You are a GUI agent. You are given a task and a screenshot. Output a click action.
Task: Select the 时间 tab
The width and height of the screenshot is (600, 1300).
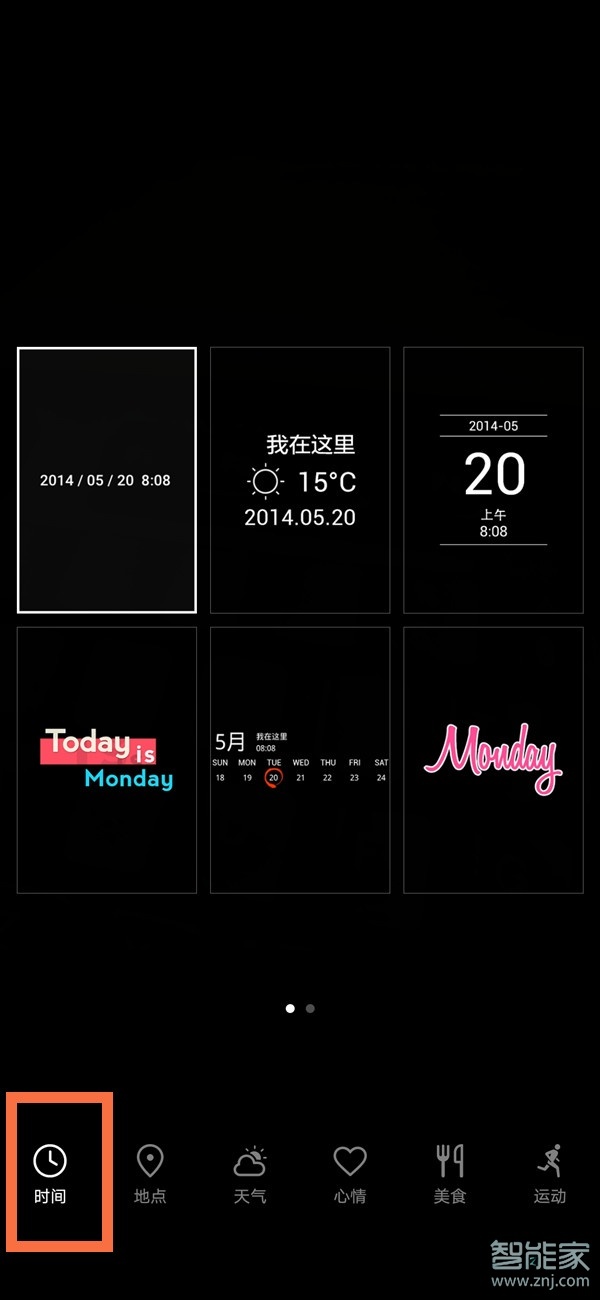coord(50,1174)
